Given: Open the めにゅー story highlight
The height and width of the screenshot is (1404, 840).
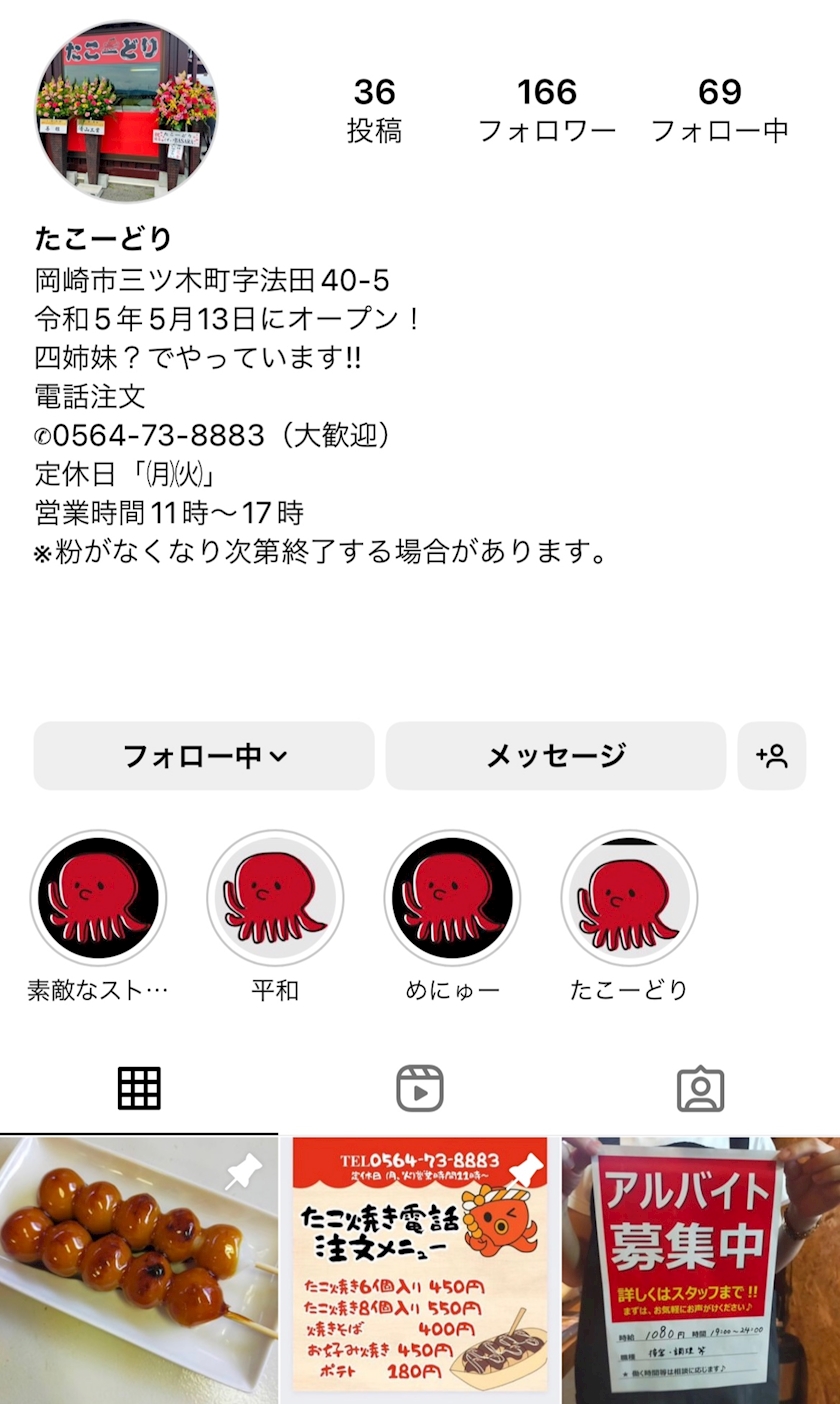Looking at the screenshot, I should click(x=452, y=897).
